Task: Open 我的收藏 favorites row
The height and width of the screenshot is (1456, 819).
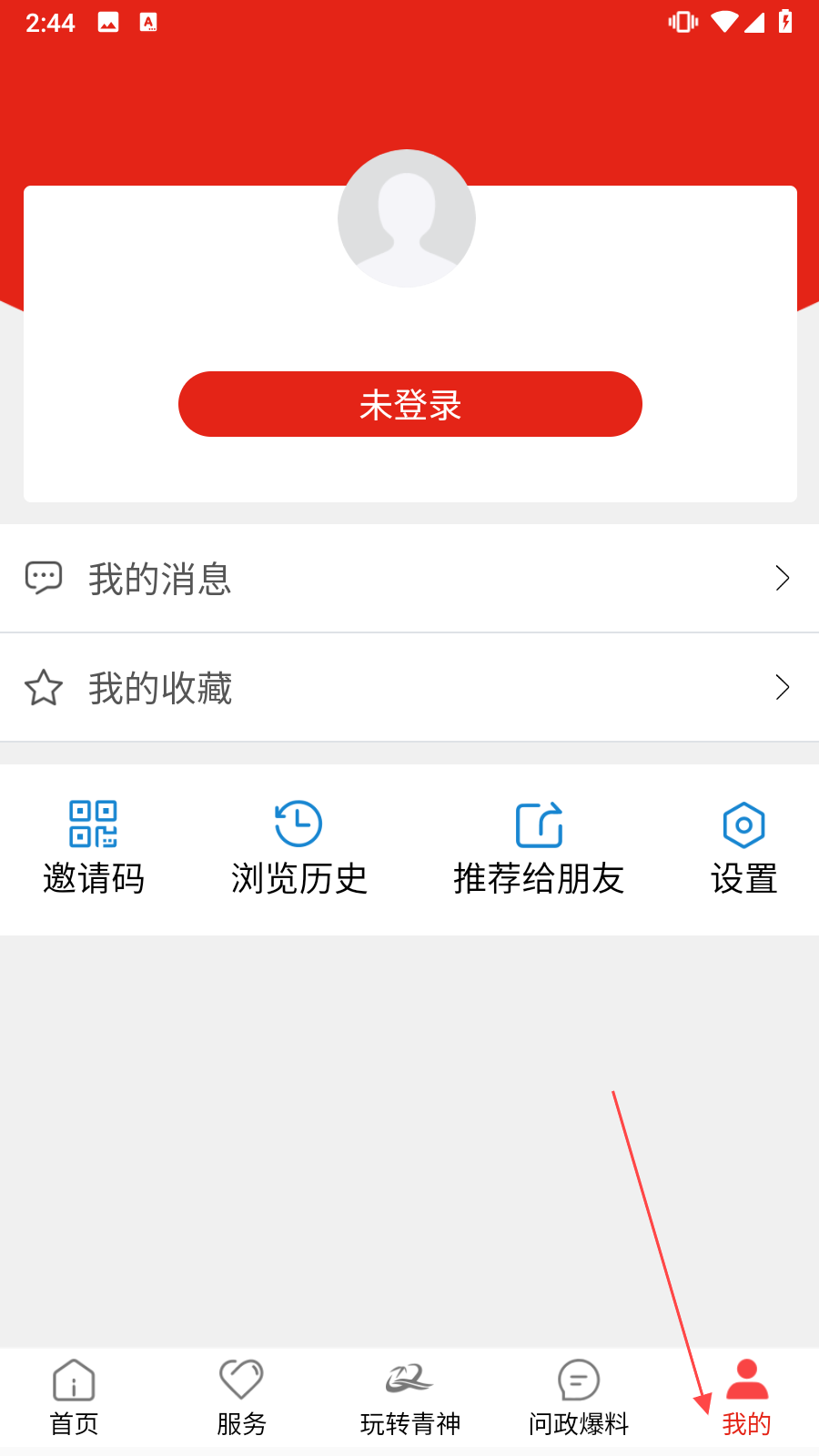Action: 409,687
